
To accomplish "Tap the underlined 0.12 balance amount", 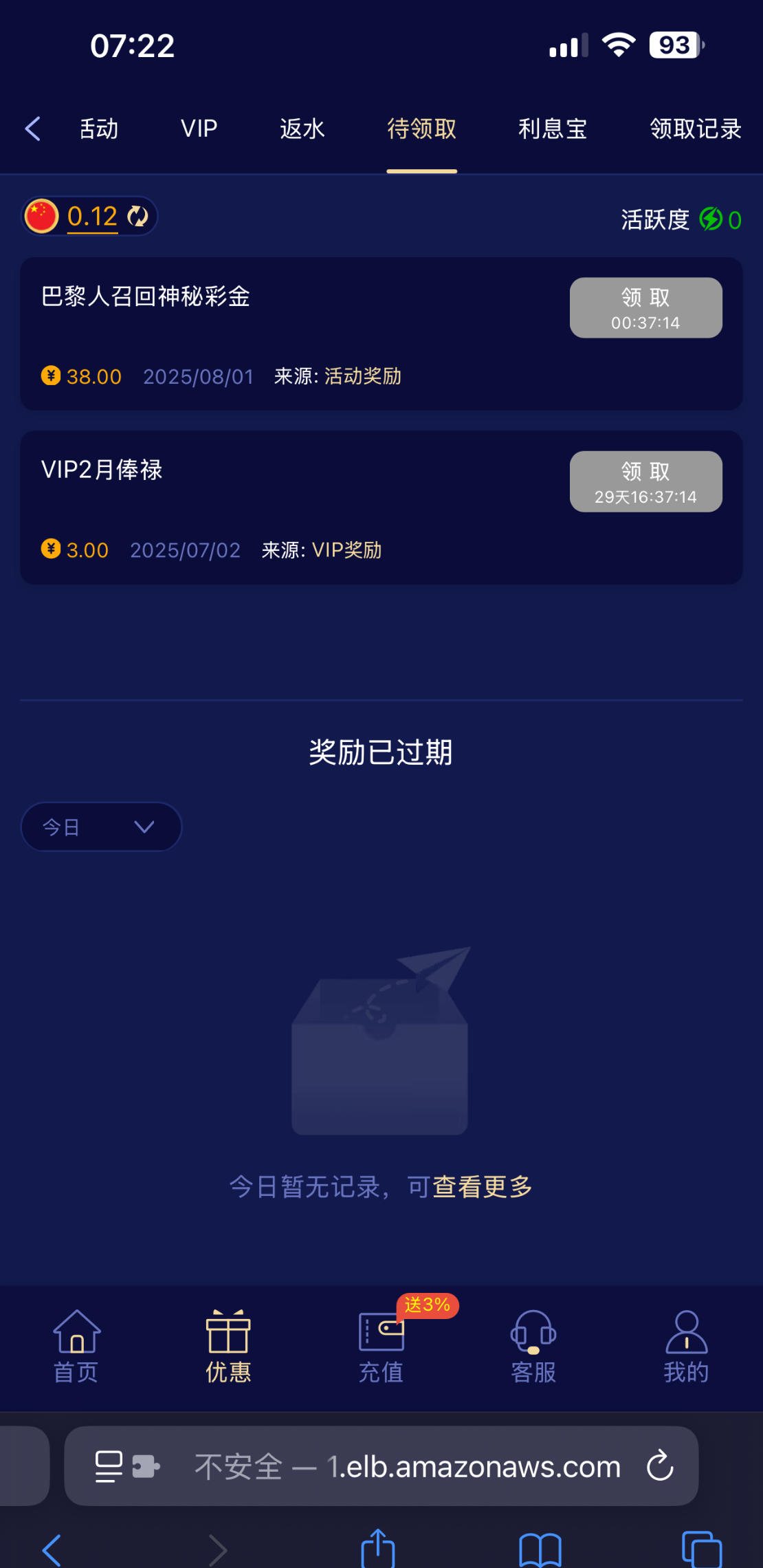I will 91,215.
